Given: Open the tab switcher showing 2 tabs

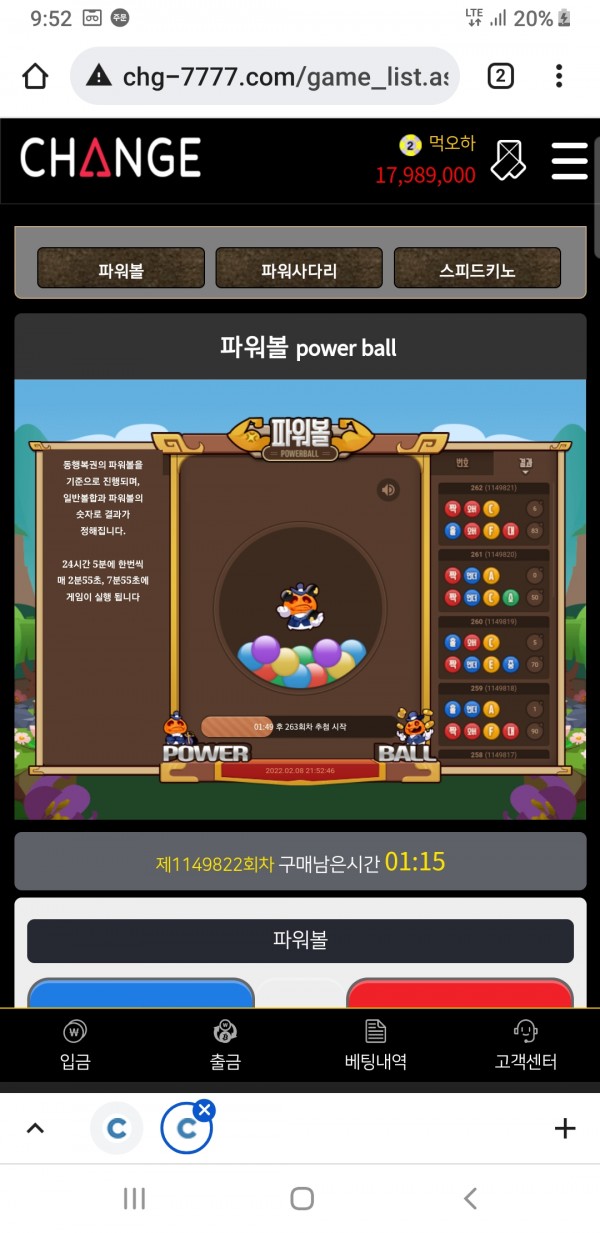Looking at the screenshot, I should click(500, 76).
